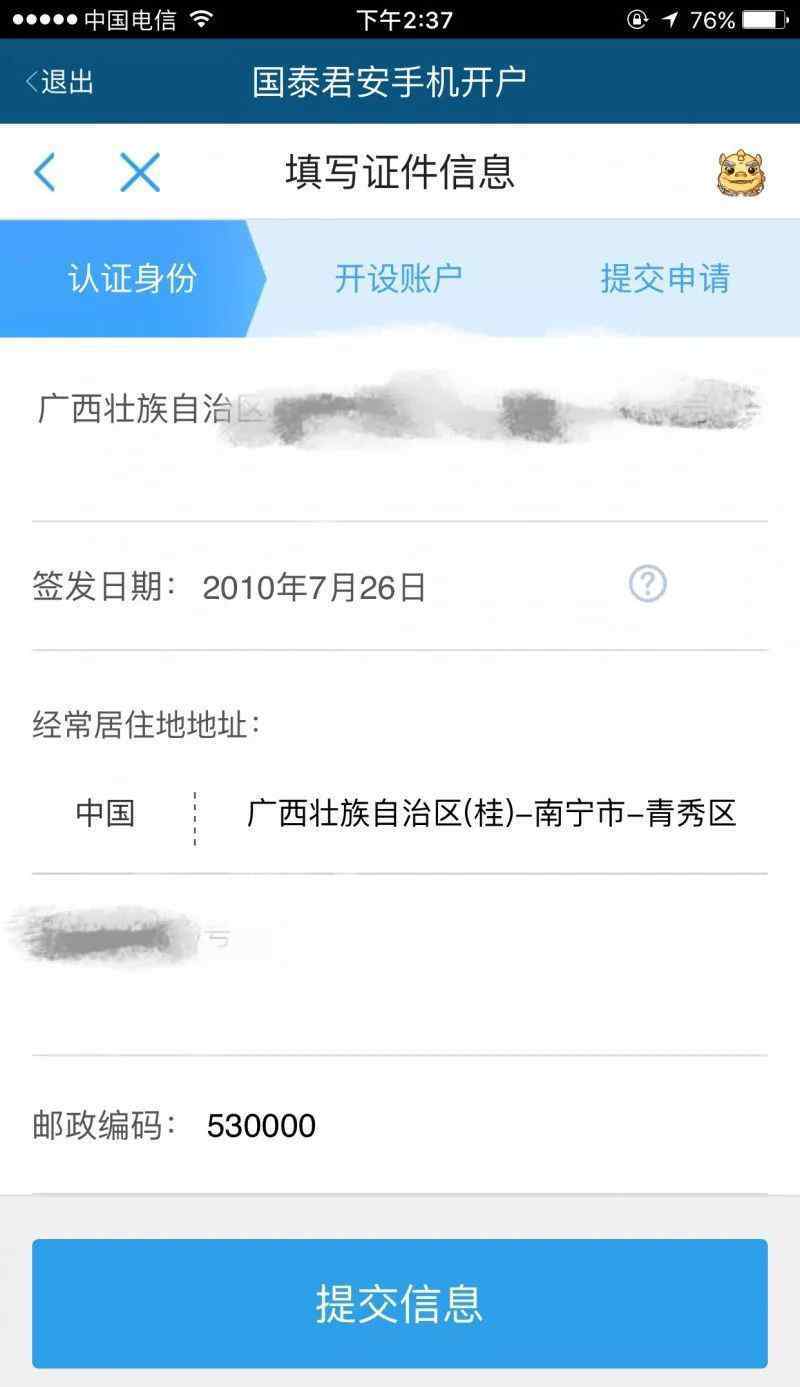This screenshot has height=1387, width=800.
Task: Edit the 邮政编码 field 530000
Action: [x=261, y=1126]
